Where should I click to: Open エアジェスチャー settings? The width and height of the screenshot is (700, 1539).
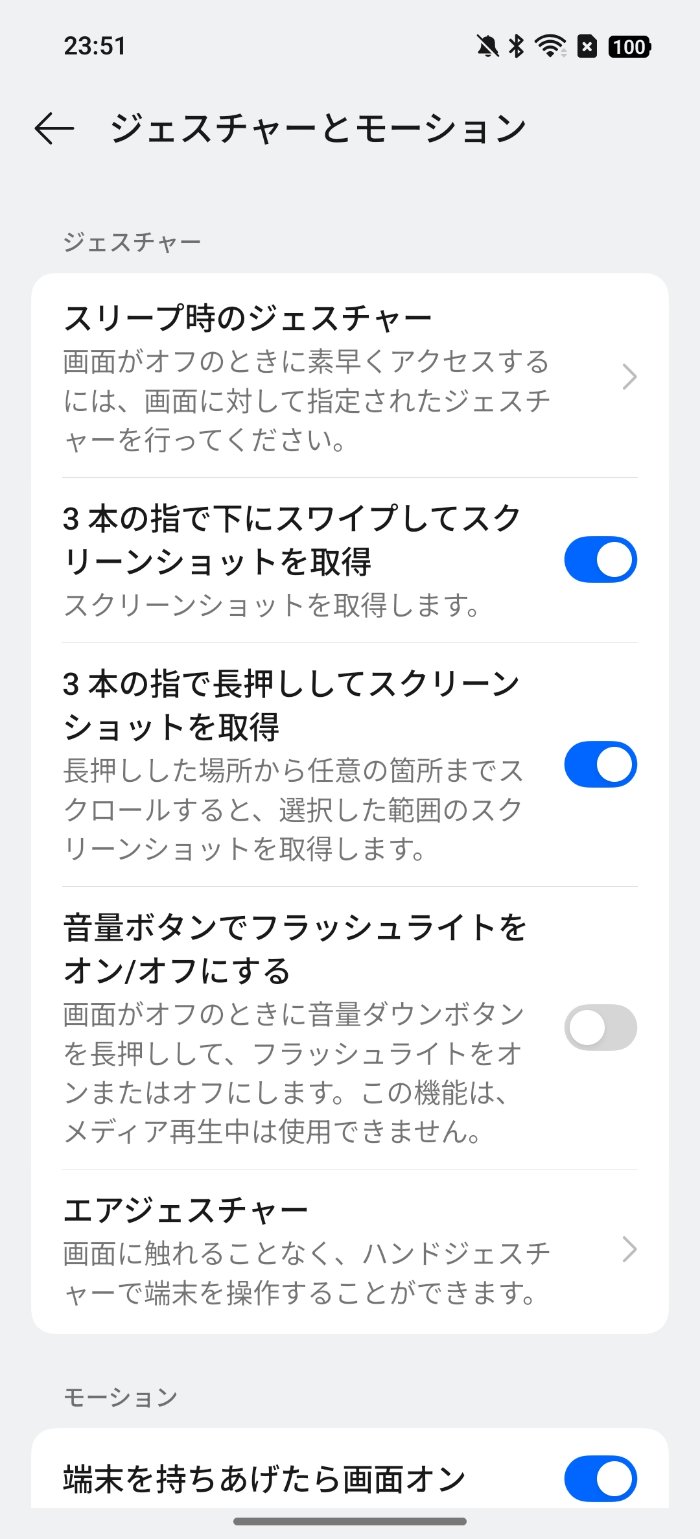click(x=349, y=1250)
